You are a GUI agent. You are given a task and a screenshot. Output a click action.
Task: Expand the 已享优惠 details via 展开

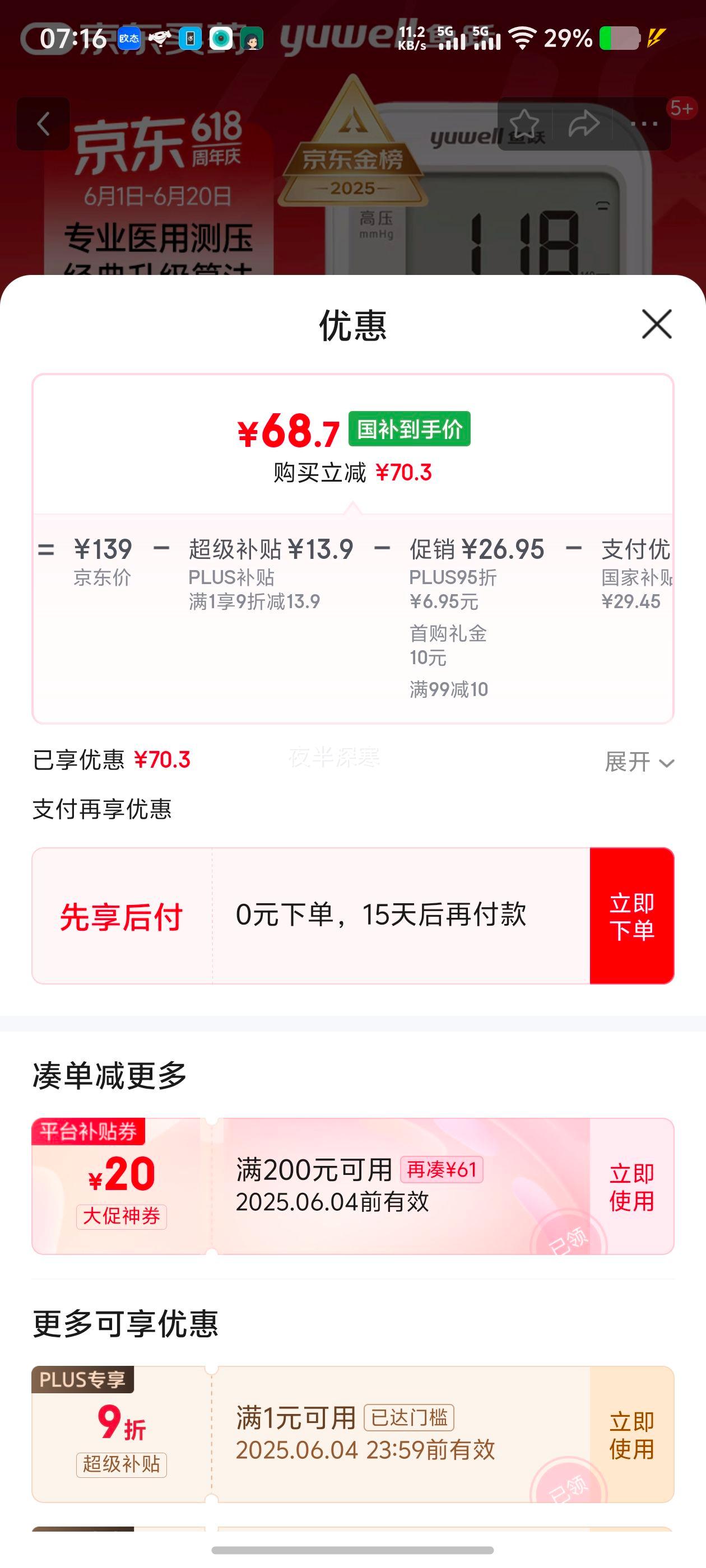638,762
